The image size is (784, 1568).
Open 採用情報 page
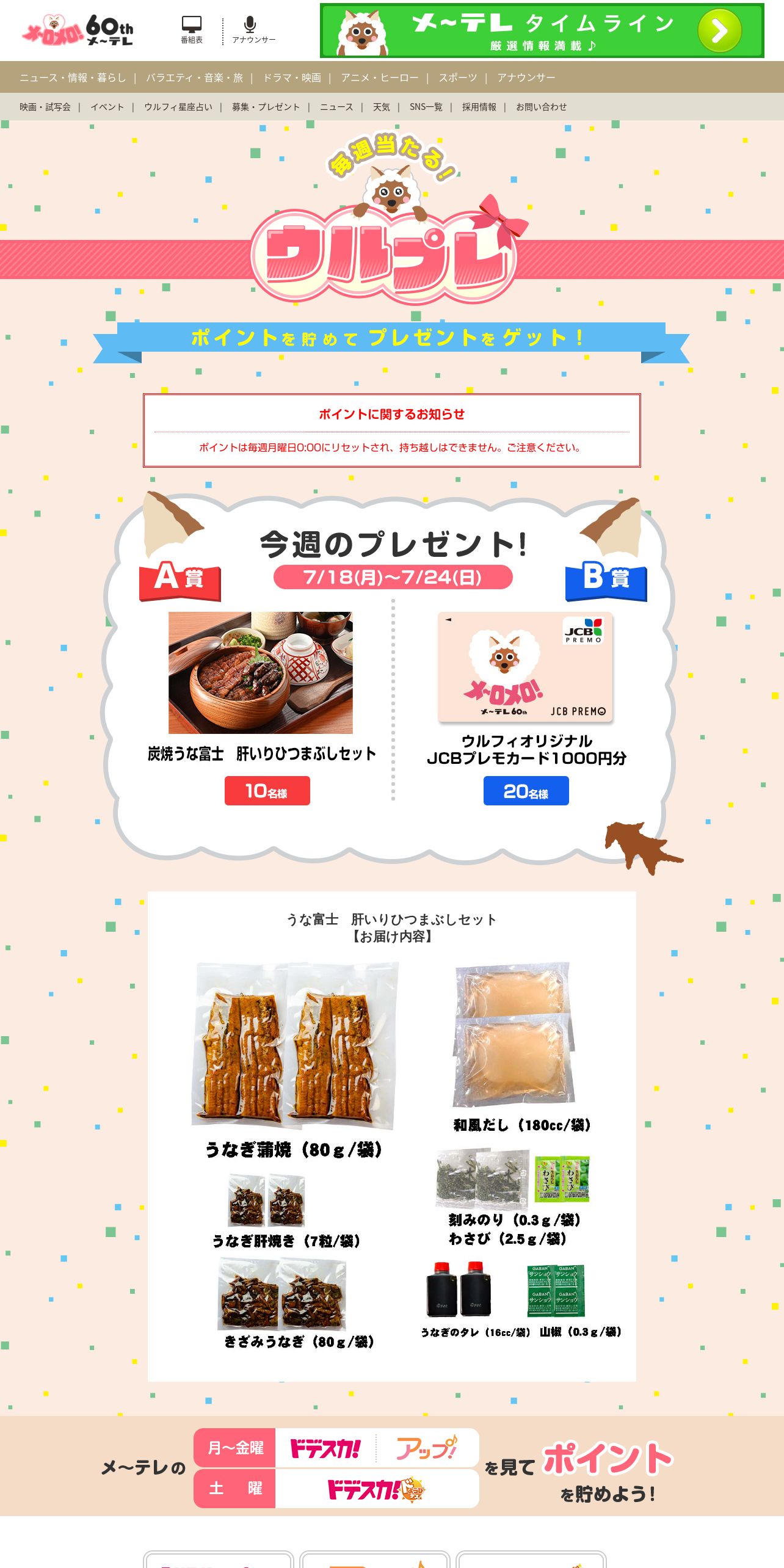(x=479, y=107)
